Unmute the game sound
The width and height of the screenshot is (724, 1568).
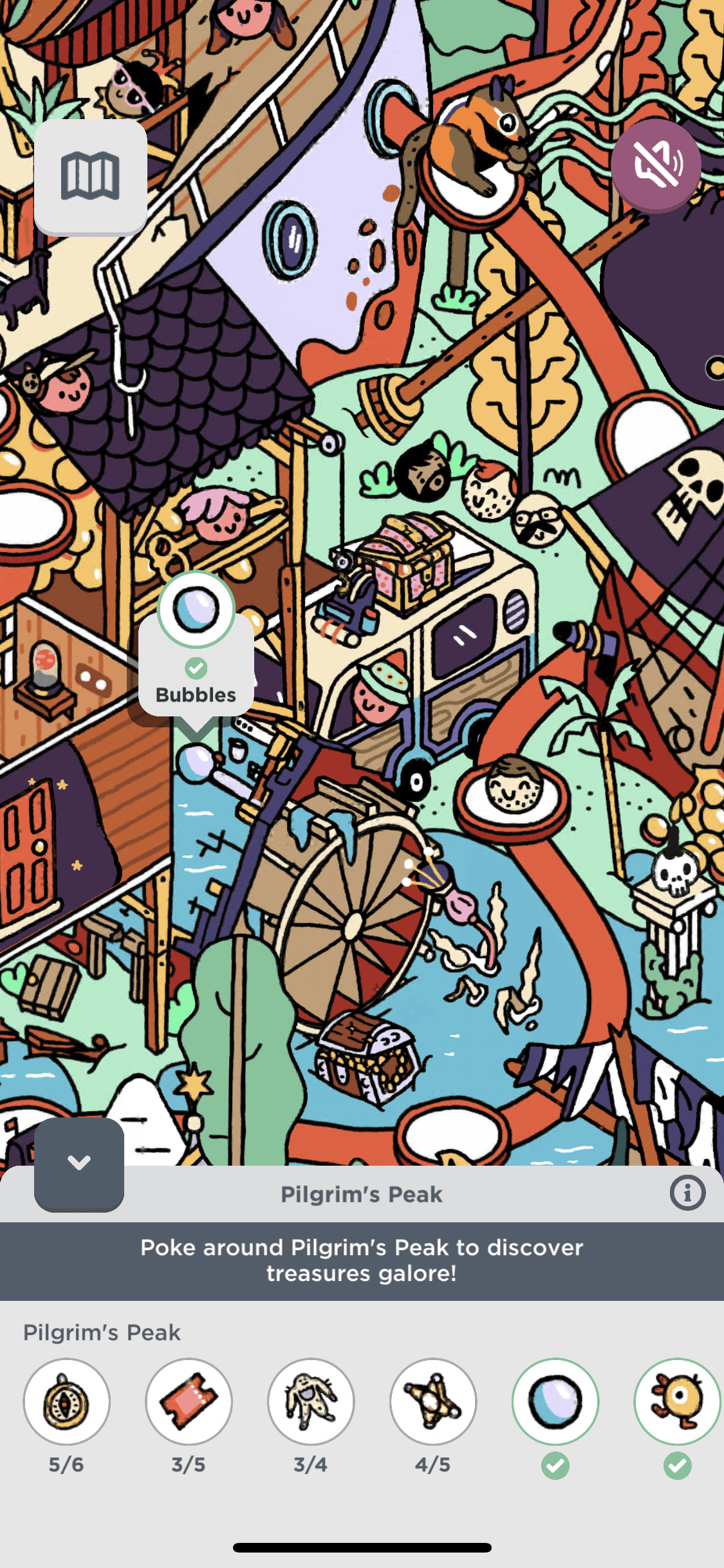(x=656, y=164)
